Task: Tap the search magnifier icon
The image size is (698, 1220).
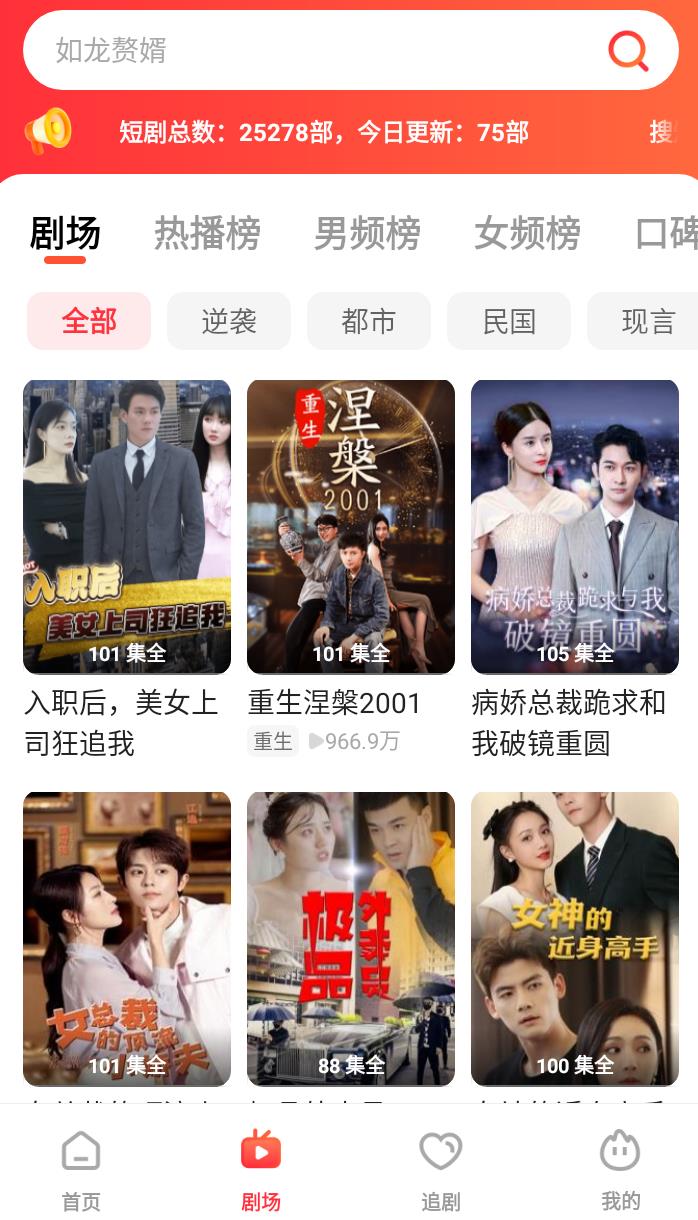Action: [x=628, y=50]
